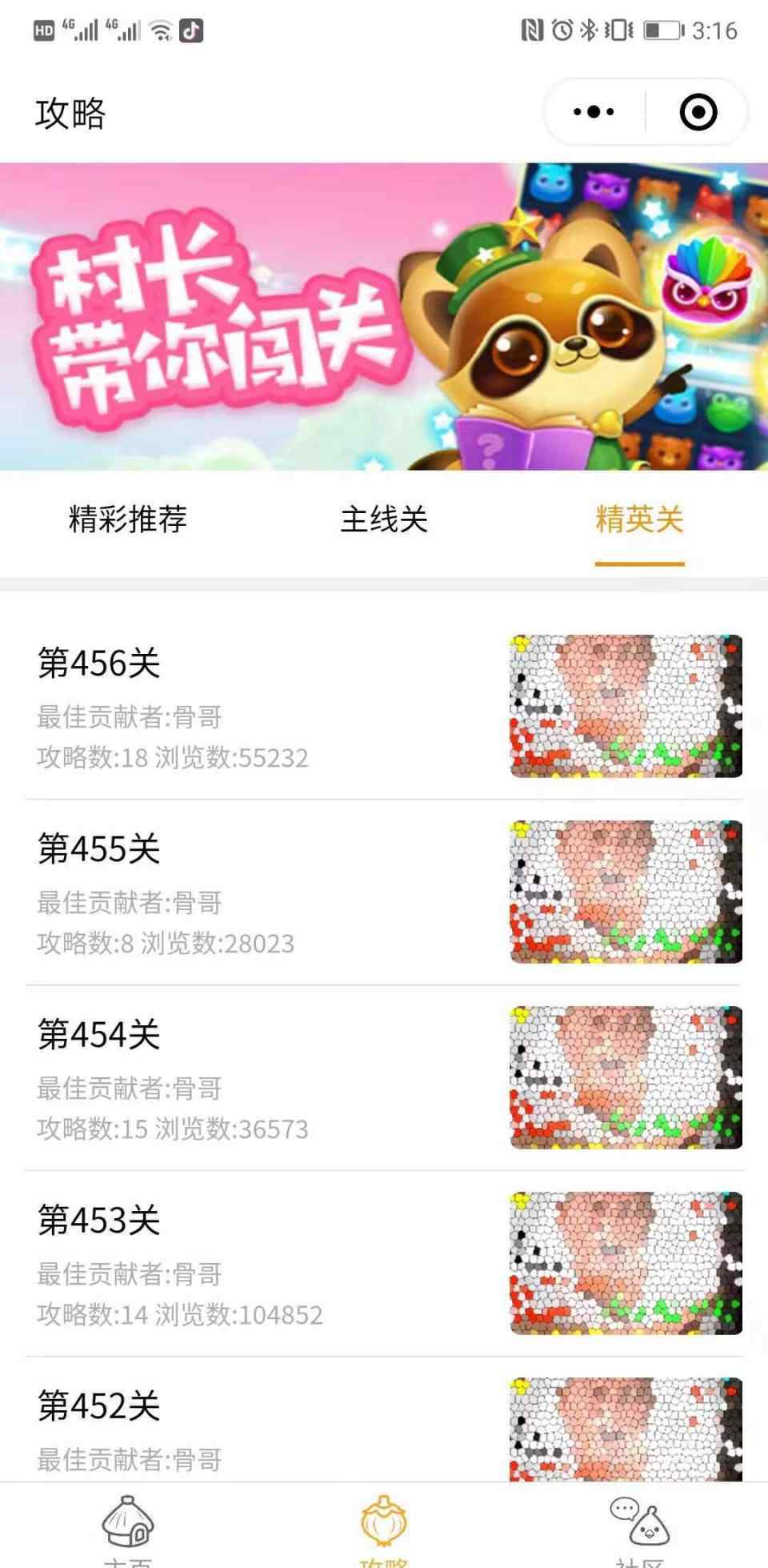Switch to the 精彩推荐 tab
768x1568 pixels.
pyautogui.click(x=128, y=519)
